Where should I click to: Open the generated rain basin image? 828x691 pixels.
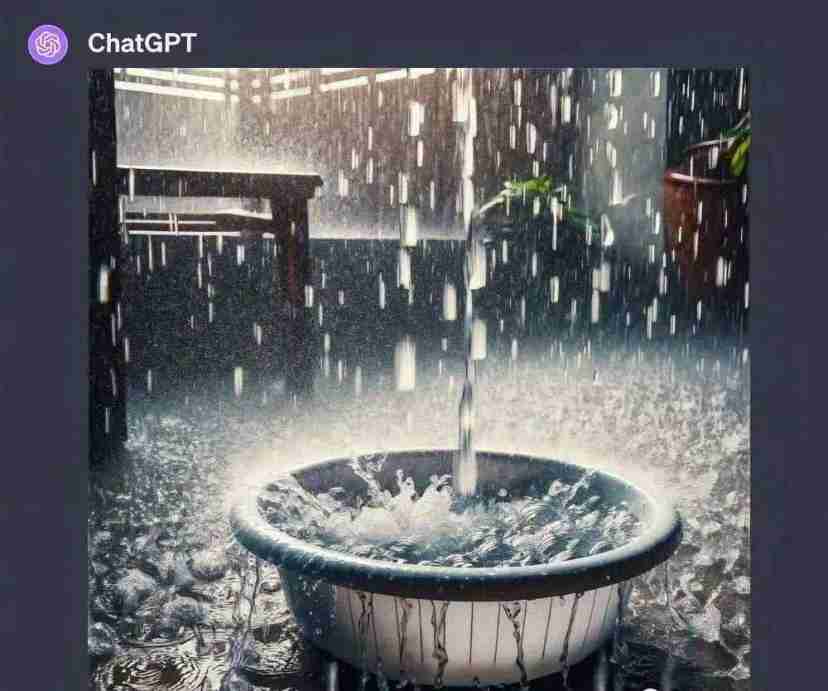(418, 380)
